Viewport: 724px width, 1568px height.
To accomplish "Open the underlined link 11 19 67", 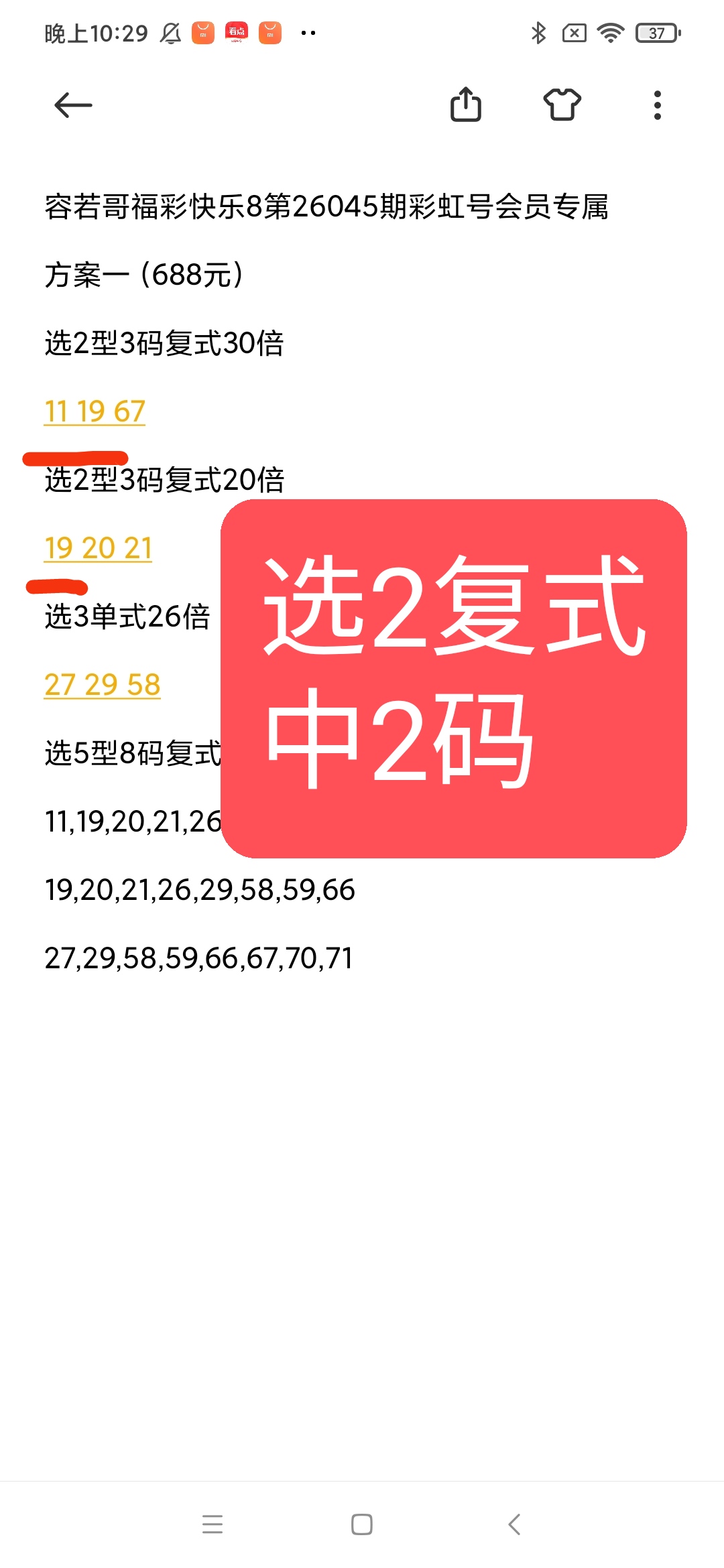I will (94, 411).
